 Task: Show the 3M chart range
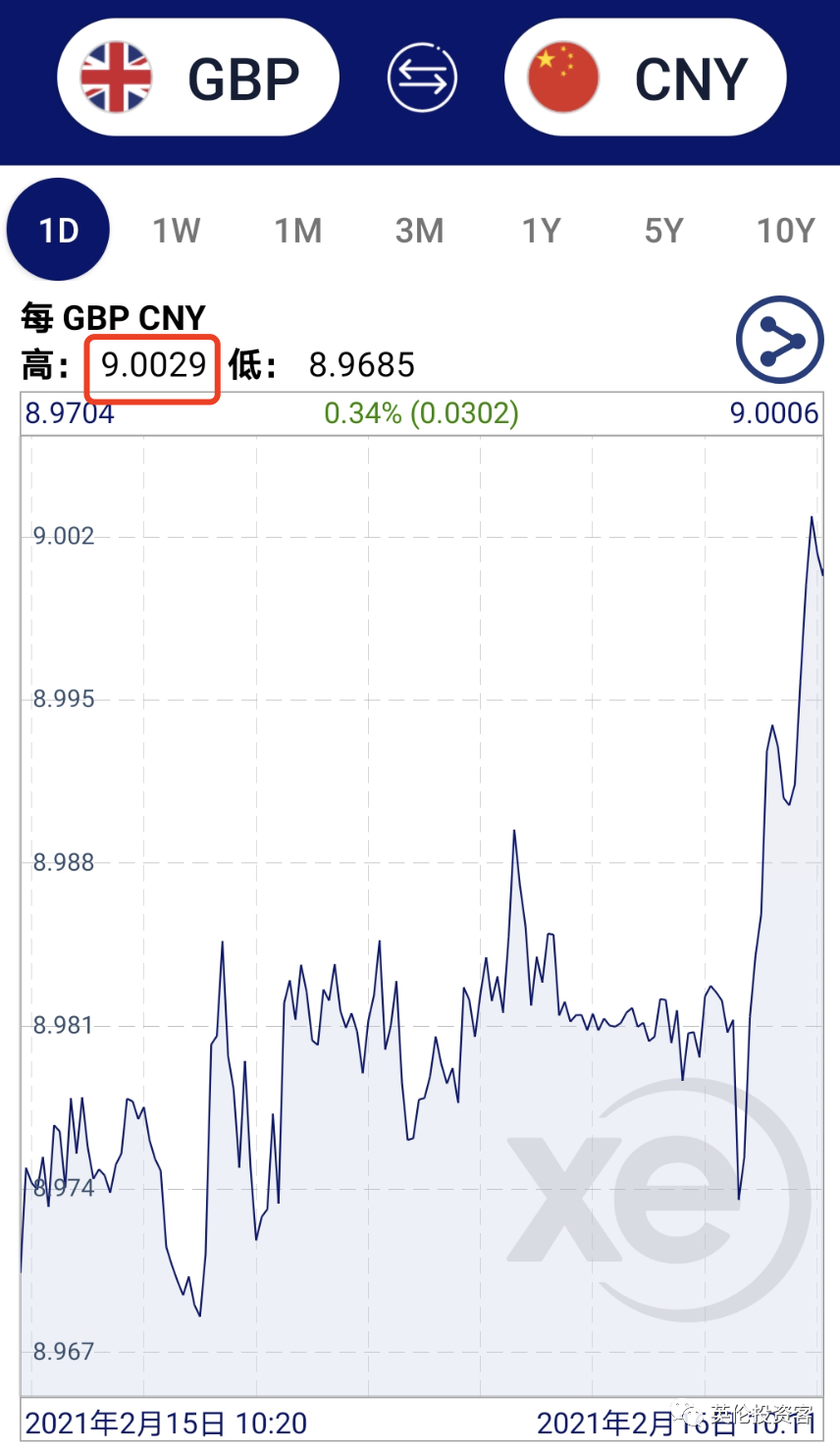pos(420,231)
